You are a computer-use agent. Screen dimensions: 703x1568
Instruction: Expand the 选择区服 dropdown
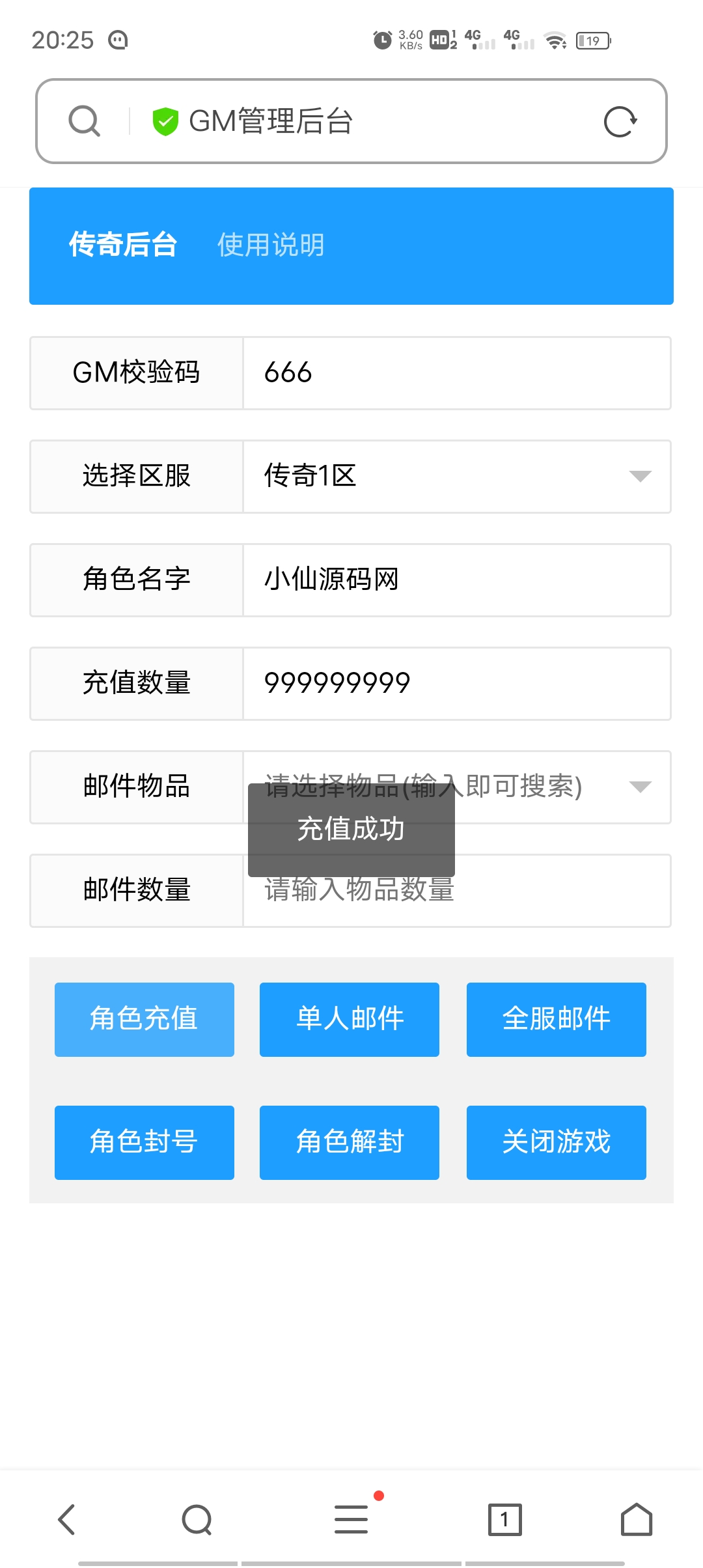[456, 477]
